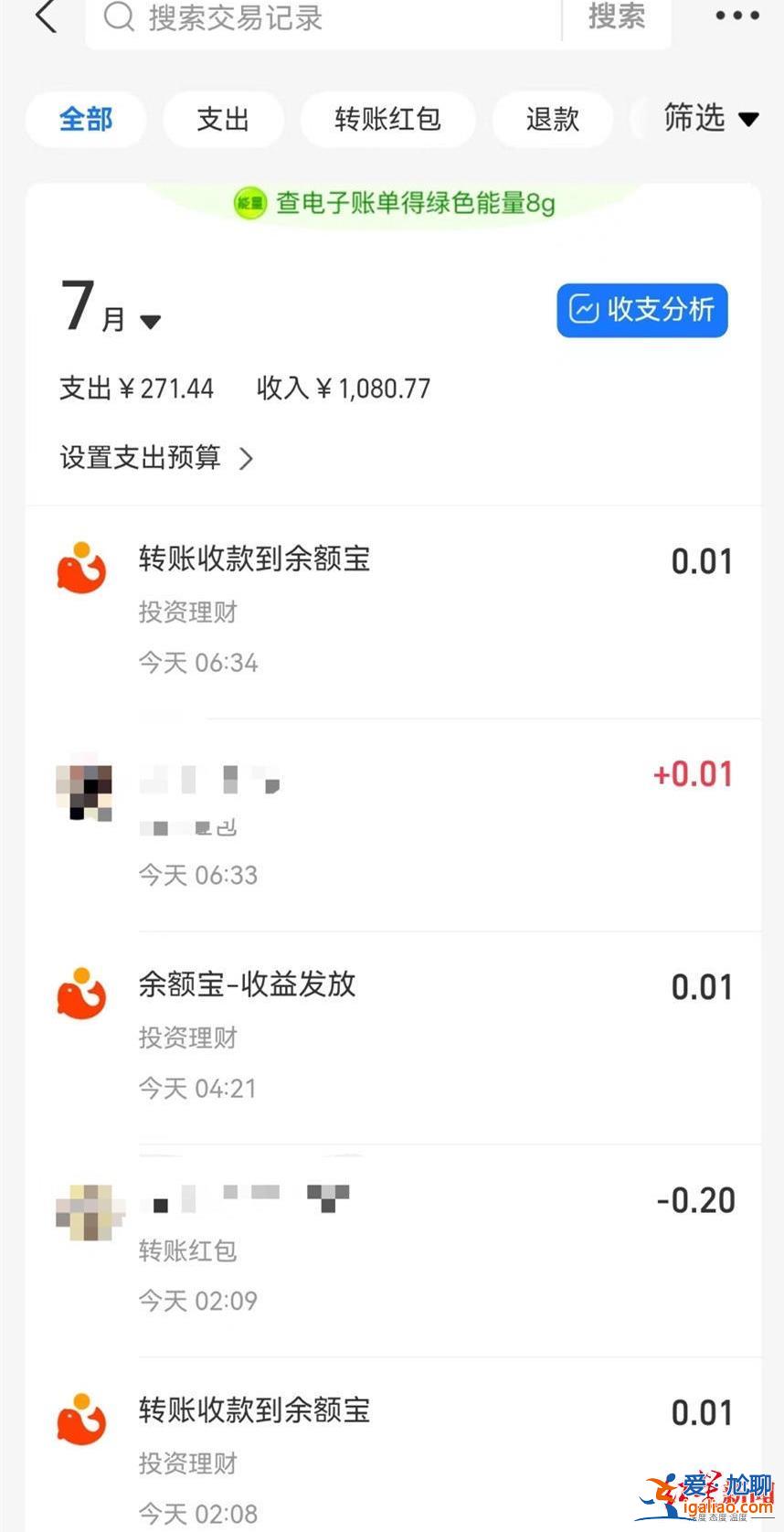Tap the 收入 ¥1,080.77 income summary
The width and height of the screenshot is (784, 1532).
342,388
